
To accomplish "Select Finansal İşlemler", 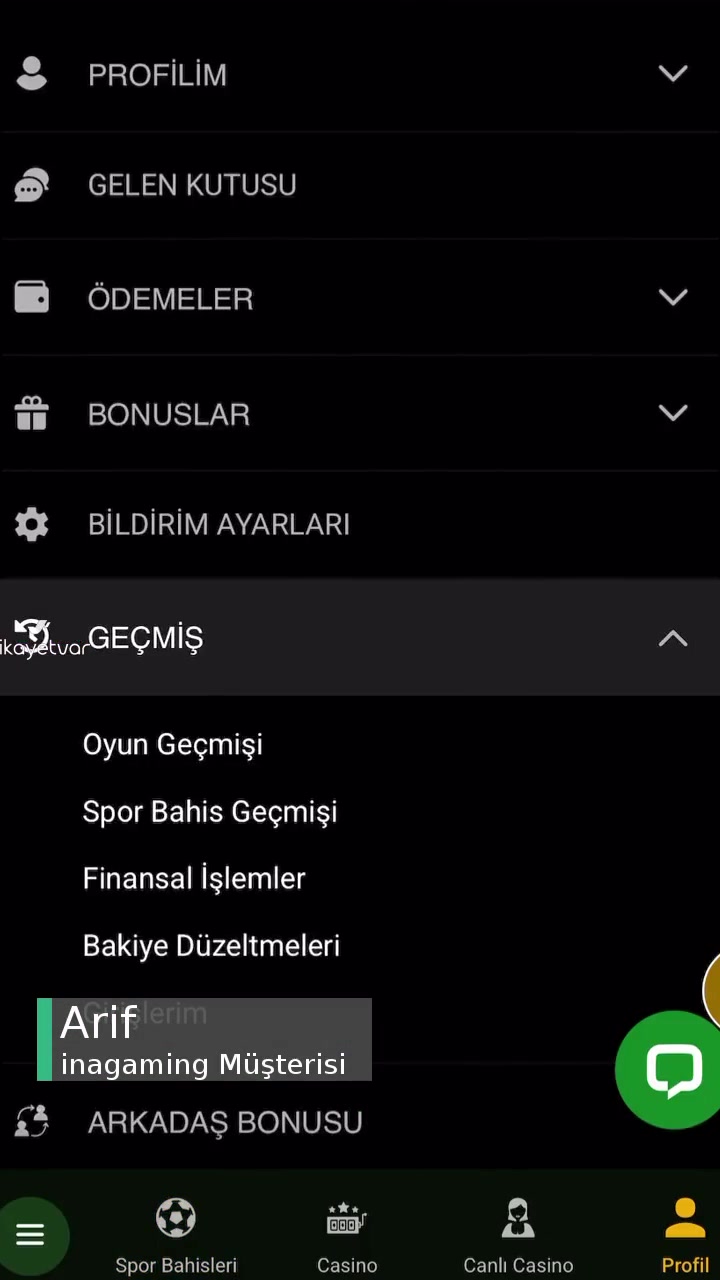I will pyautogui.click(x=194, y=878).
